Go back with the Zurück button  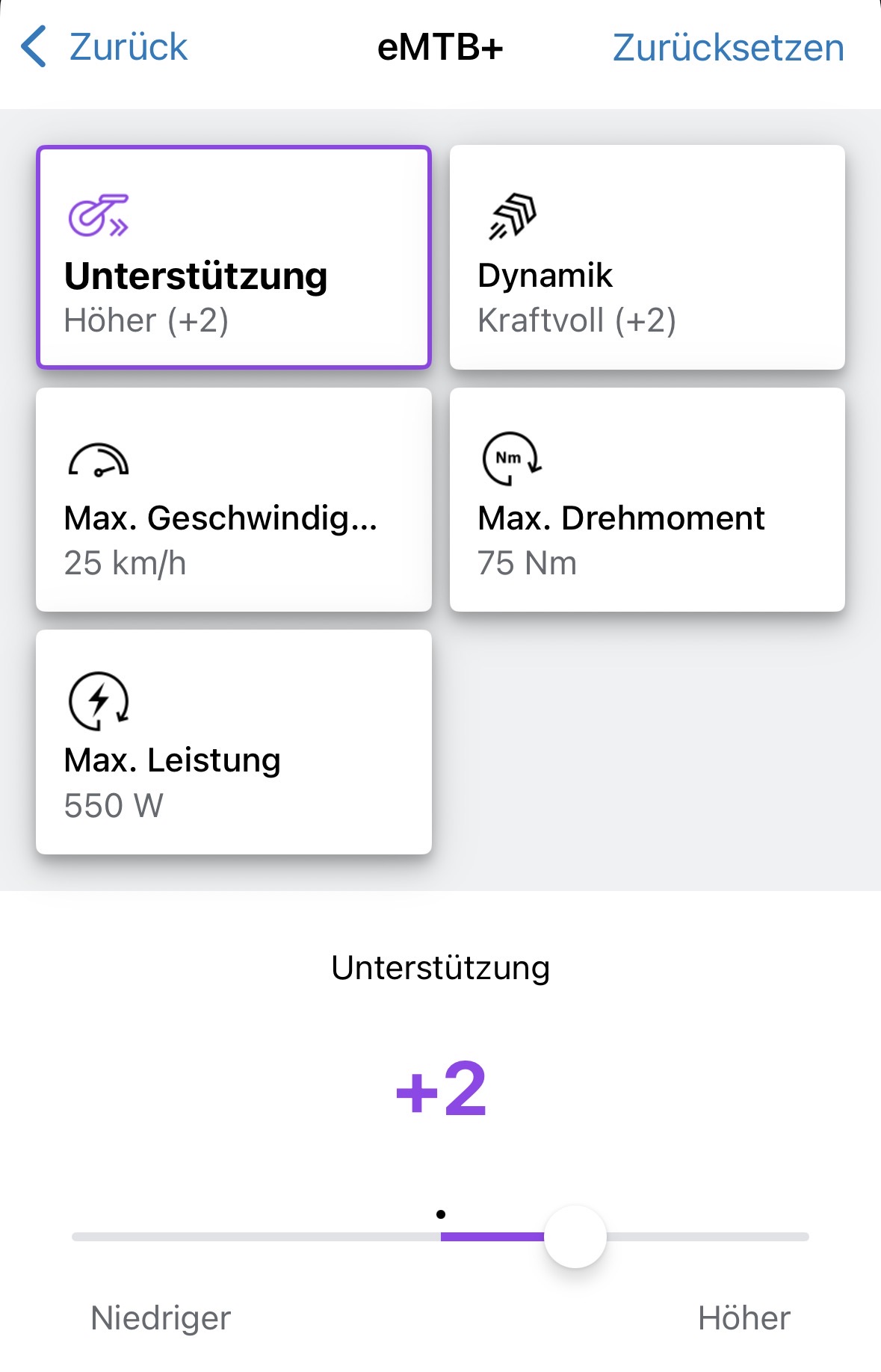[105, 47]
